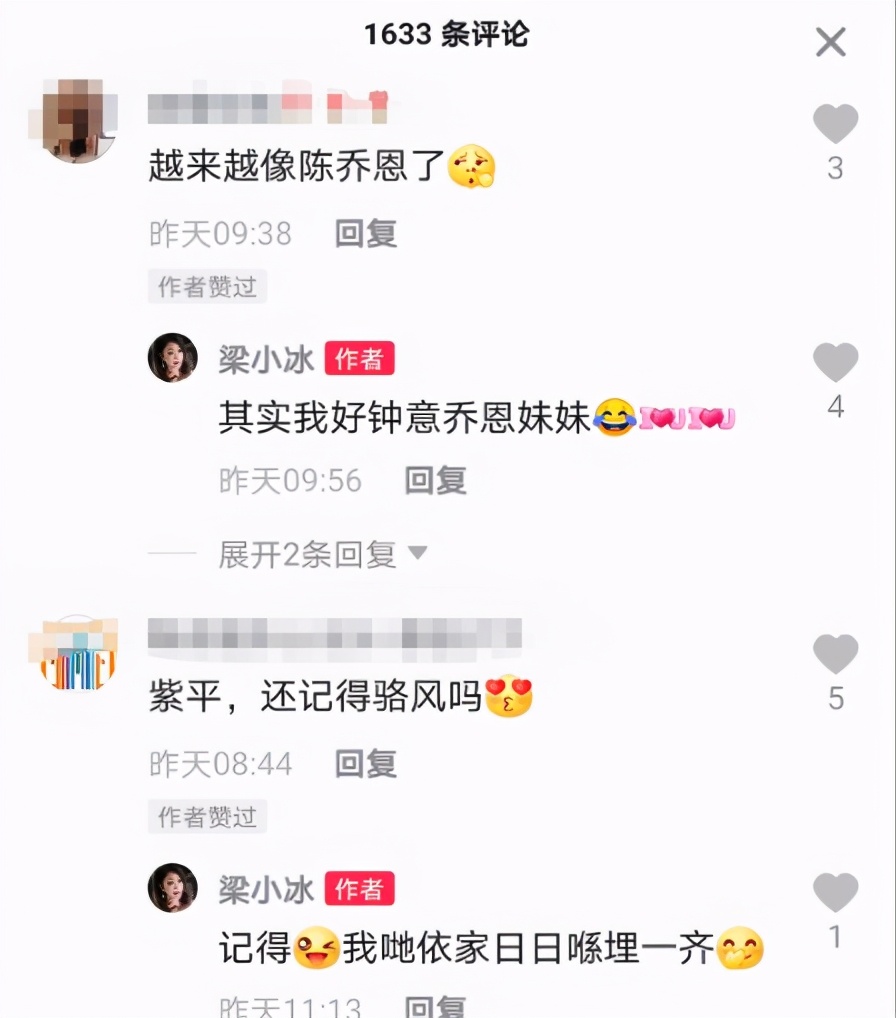Tap the 昨天 09:38 timestamp
896x1018 pixels.
[219, 234]
